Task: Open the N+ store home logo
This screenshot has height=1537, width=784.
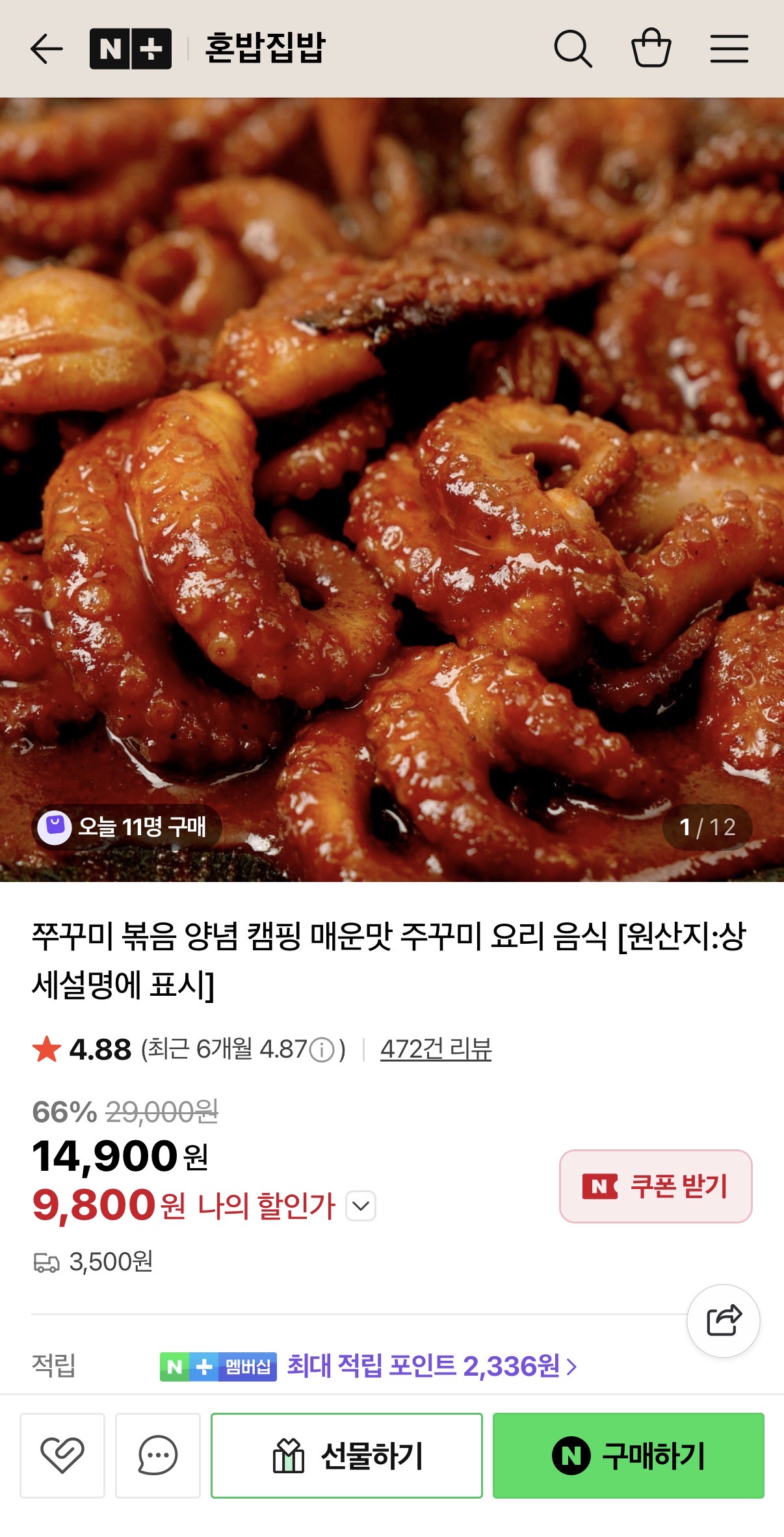Action: tap(131, 49)
